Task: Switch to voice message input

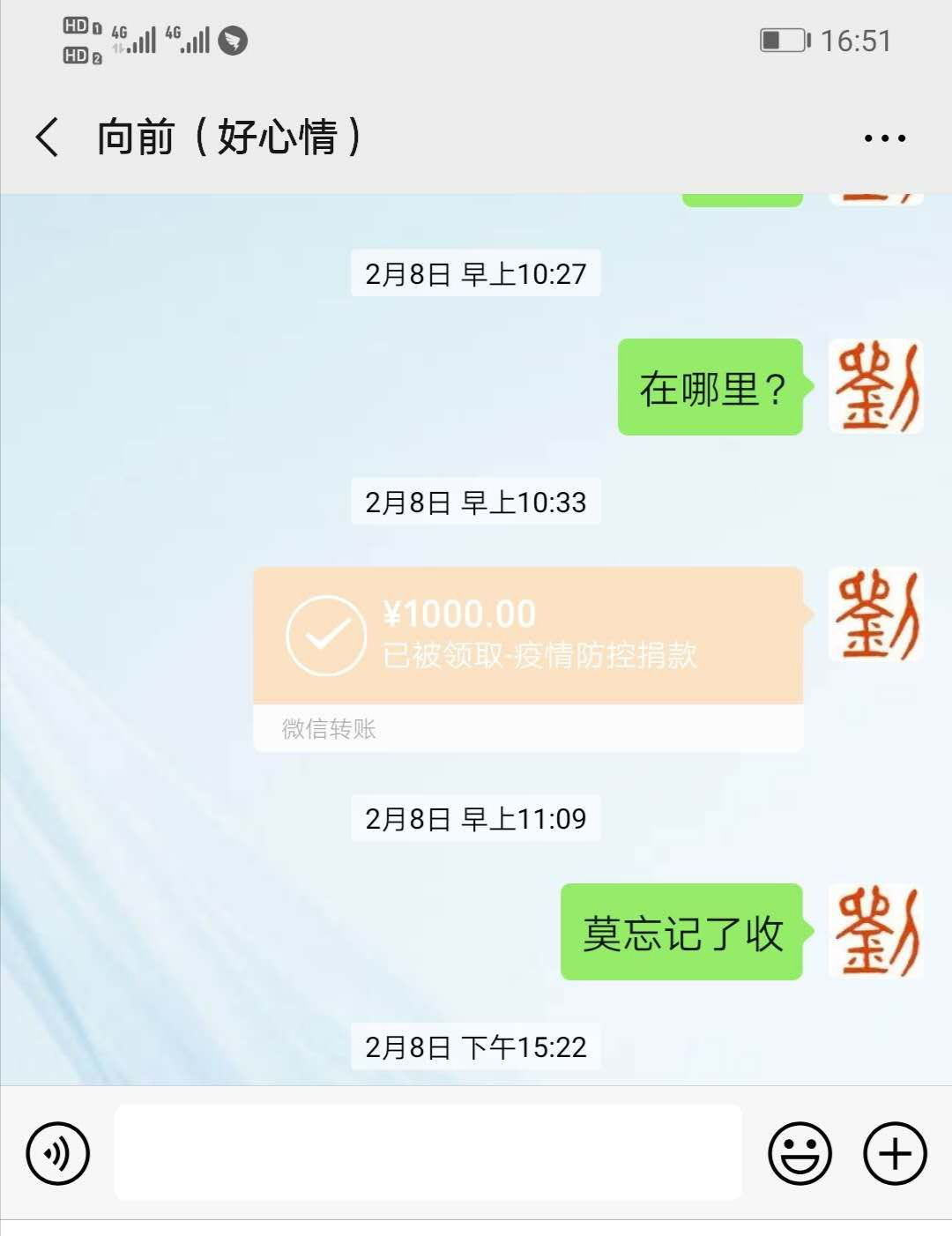Action: point(58,1152)
